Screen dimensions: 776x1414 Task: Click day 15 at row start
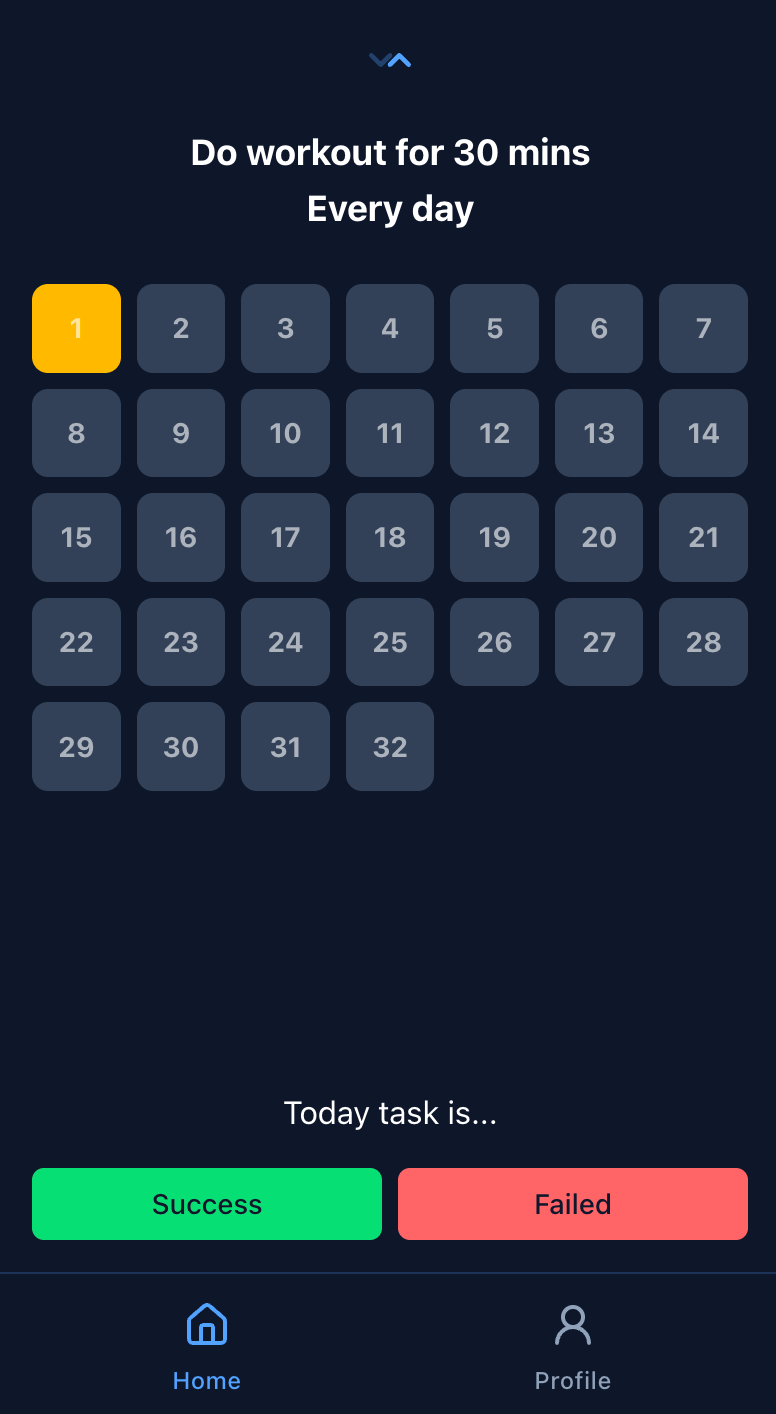[76, 537]
